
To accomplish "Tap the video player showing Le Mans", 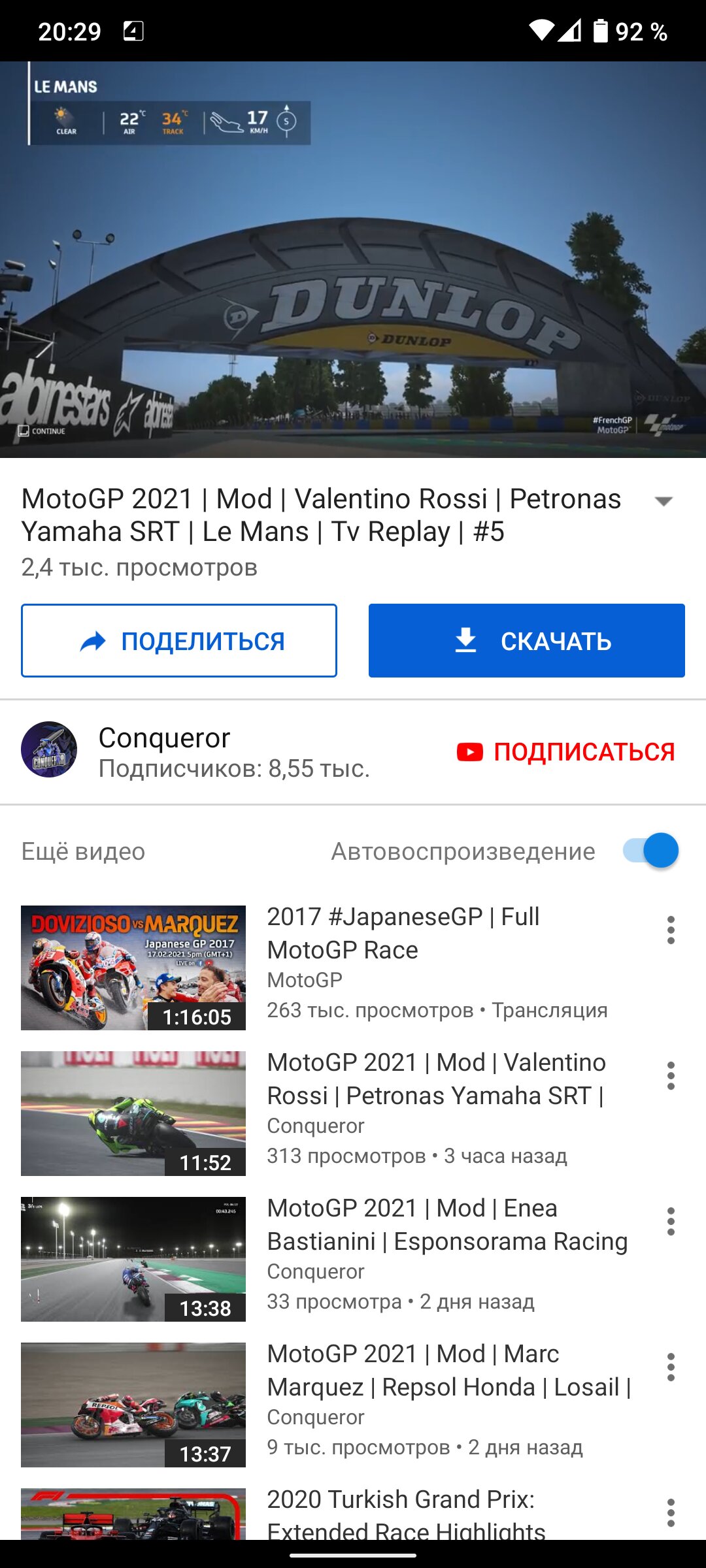I will (x=353, y=259).
